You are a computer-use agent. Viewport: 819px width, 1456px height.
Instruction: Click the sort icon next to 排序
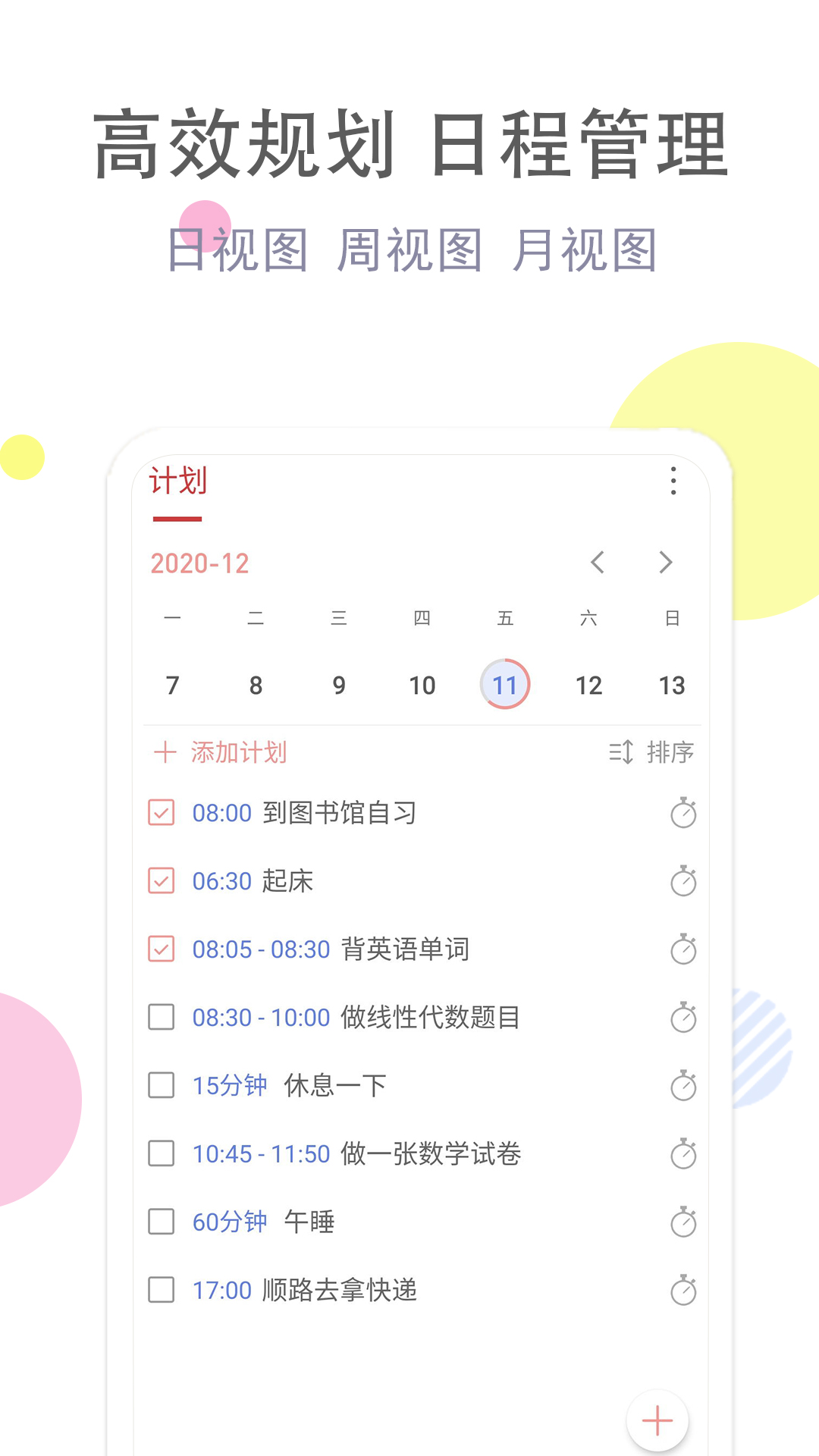click(620, 752)
